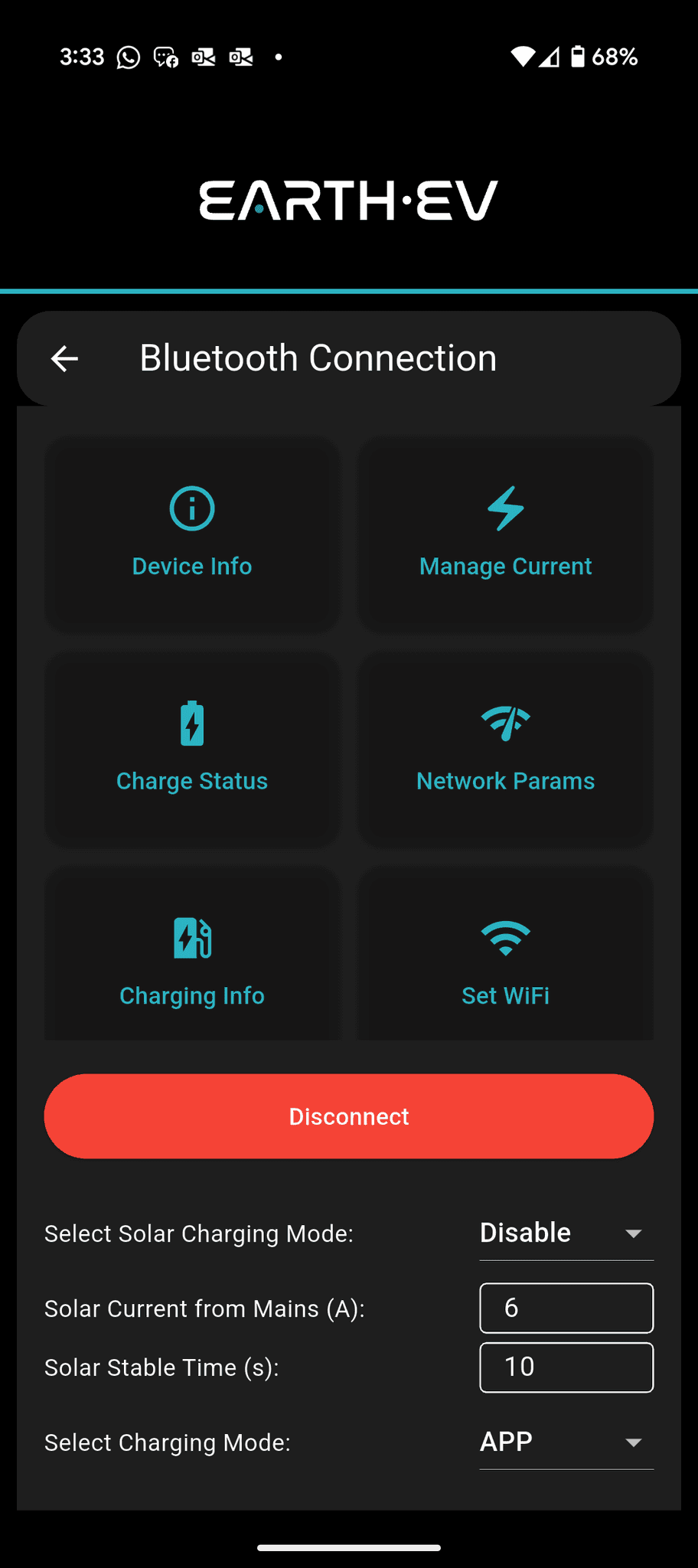This screenshot has width=698, height=1568.
Task: Open the Network Params card
Action: (x=505, y=749)
